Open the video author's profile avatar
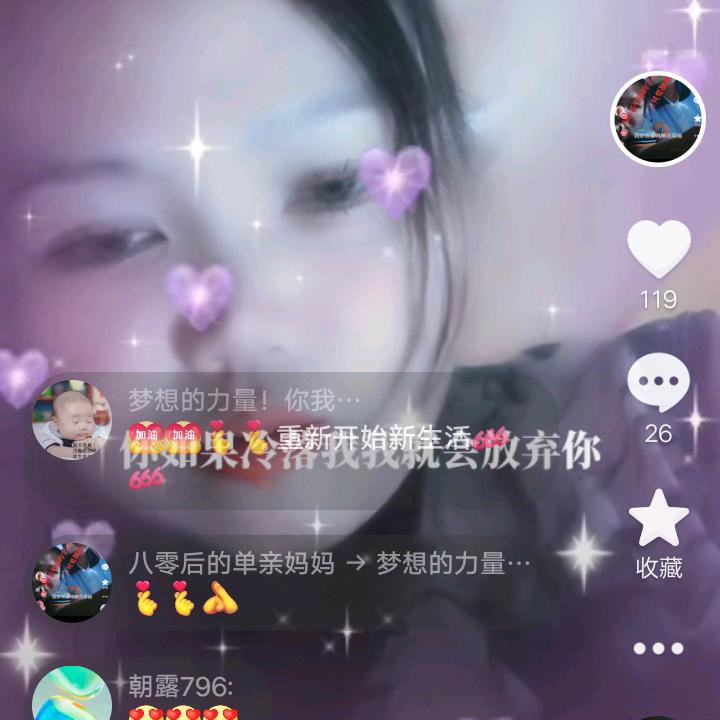This screenshot has width=720, height=720. click(658, 119)
